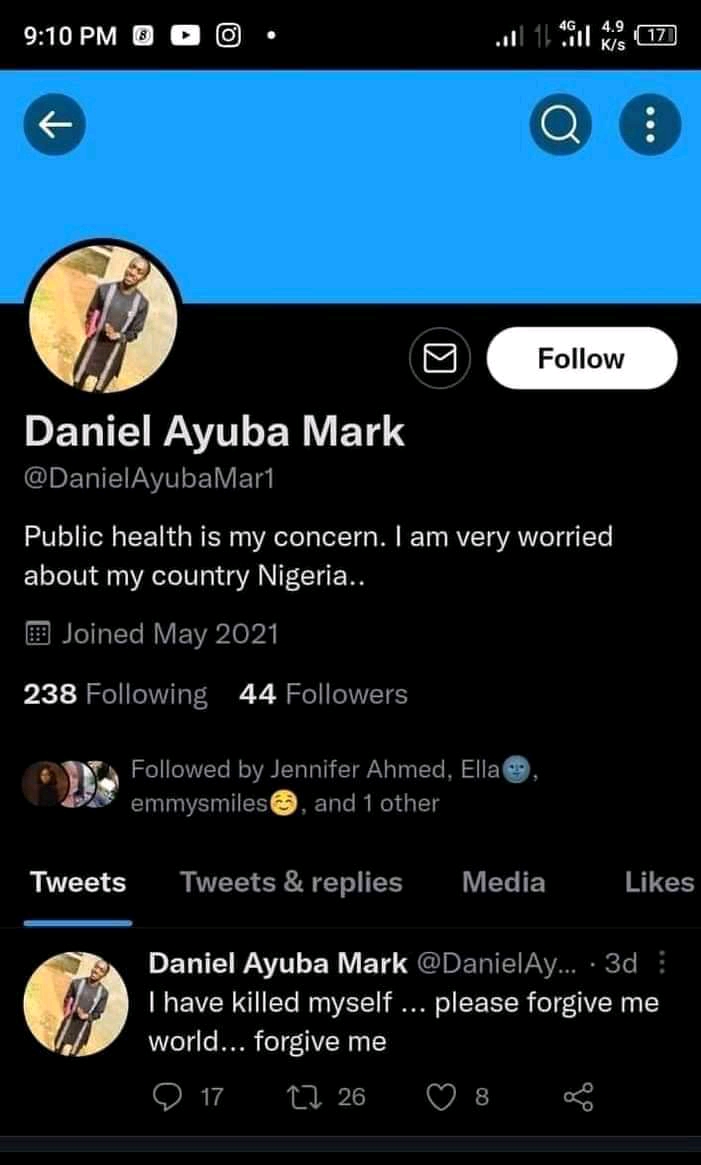Image resolution: width=701 pixels, height=1165 pixels.
Task: Share Daniel's tweet
Action: tap(578, 1097)
